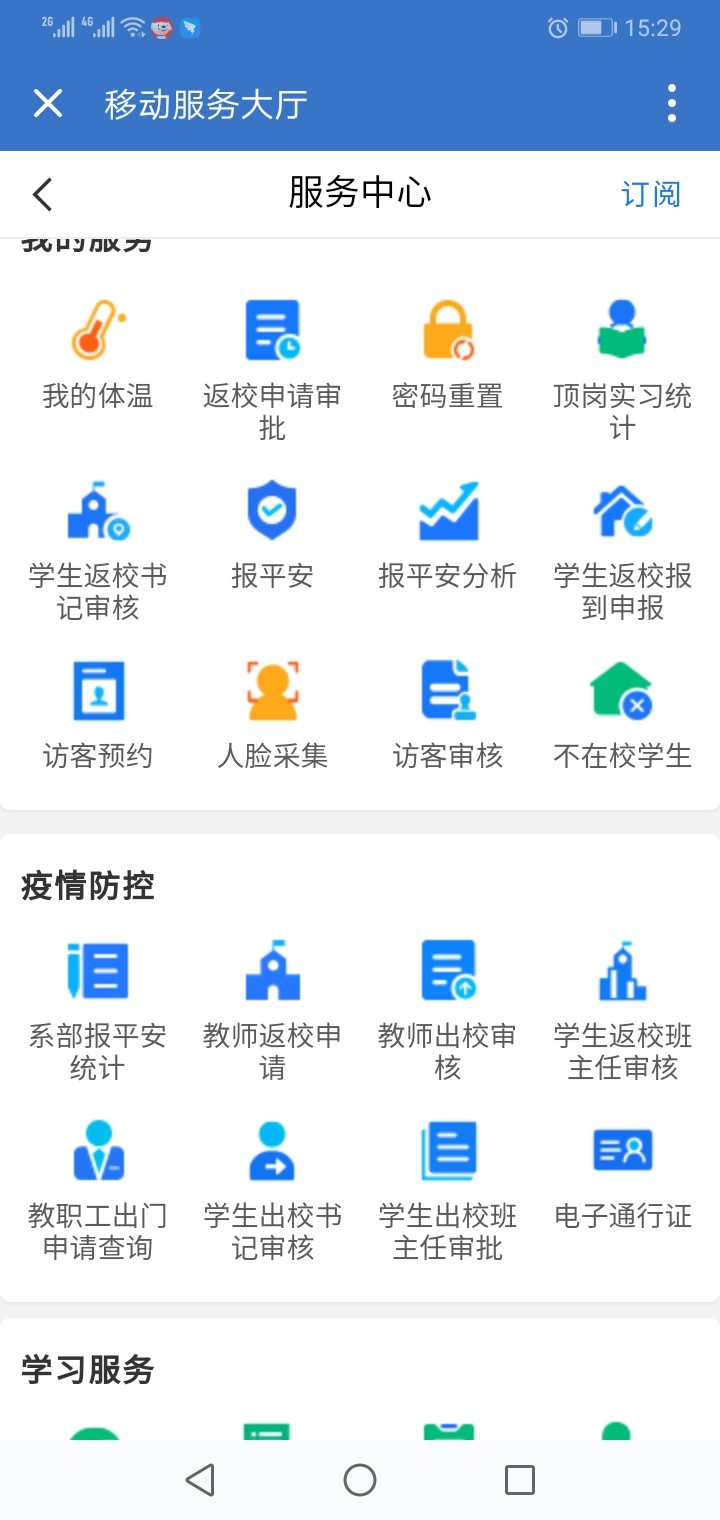Tap the 订阅 link
Image resolution: width=720 pixels, height=1520 pixels.
650,194
